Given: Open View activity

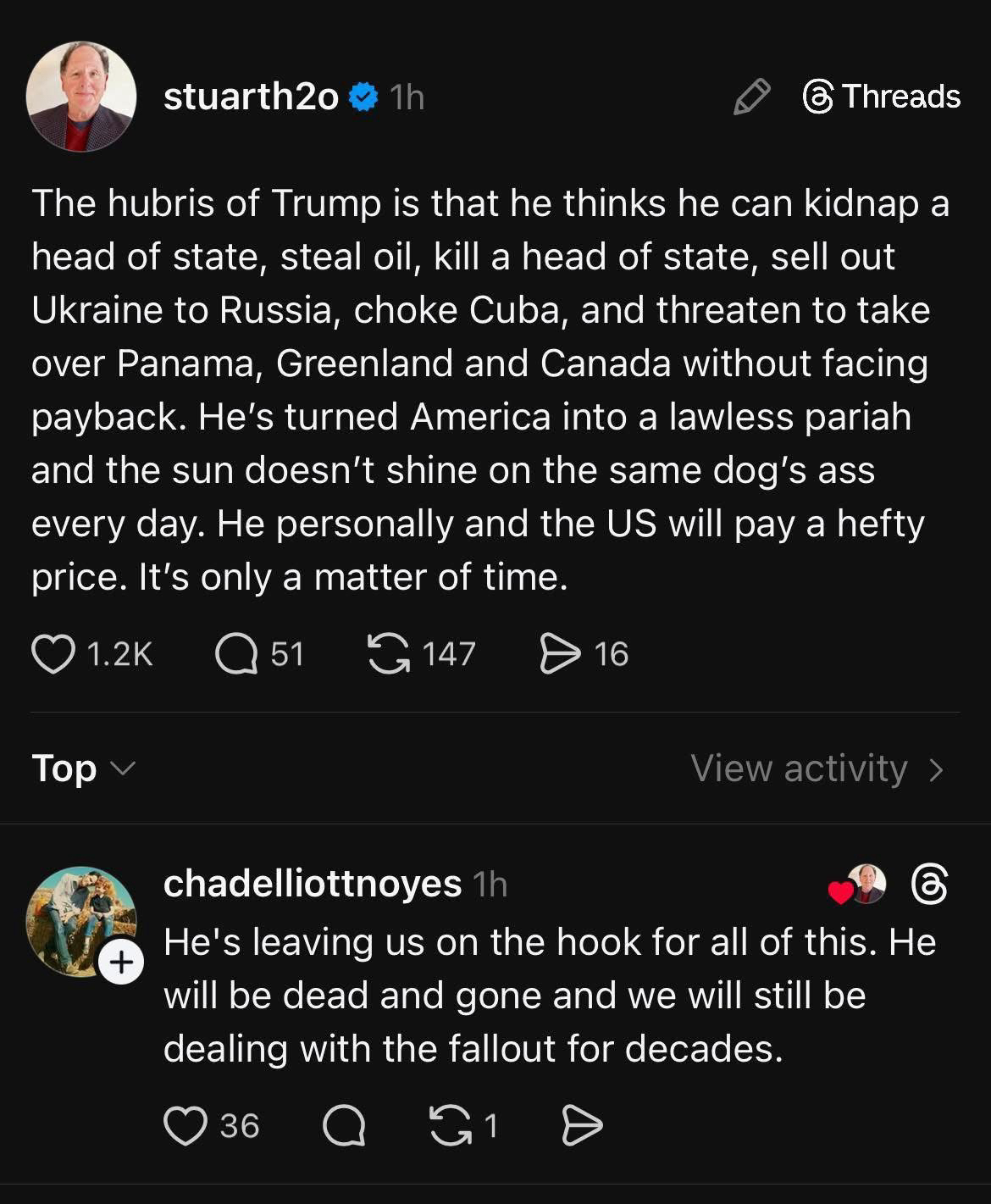Looking at the screenshot, I should tap(817, 768).
